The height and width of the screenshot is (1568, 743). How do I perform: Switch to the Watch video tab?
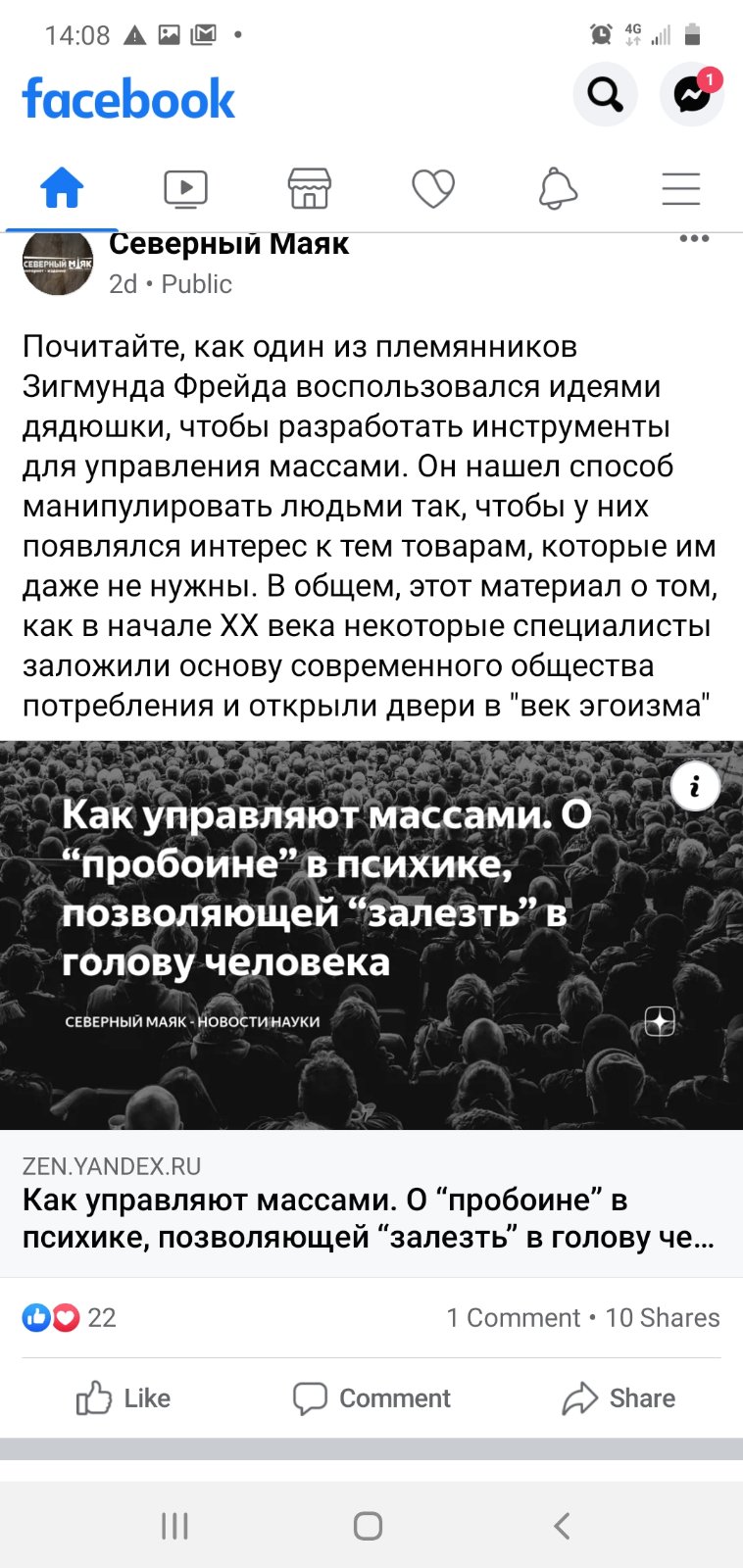(x=185, y=188)
